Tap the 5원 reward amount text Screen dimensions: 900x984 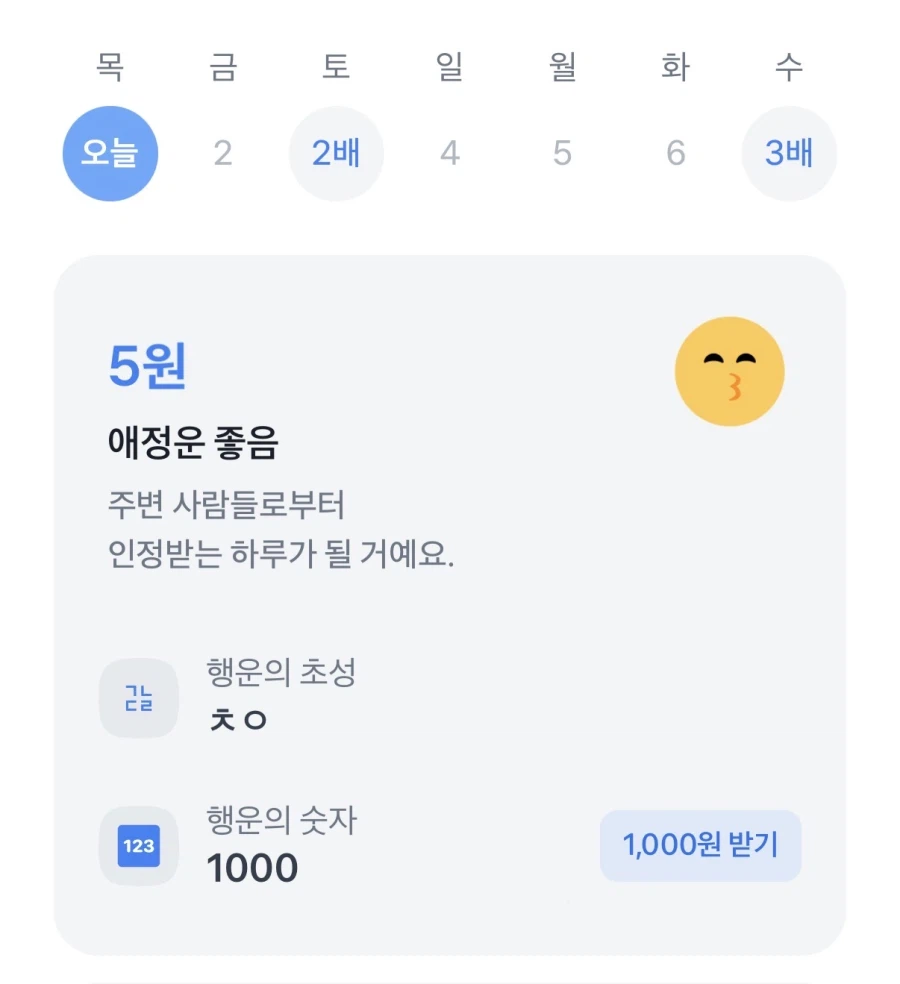[146, 367]
